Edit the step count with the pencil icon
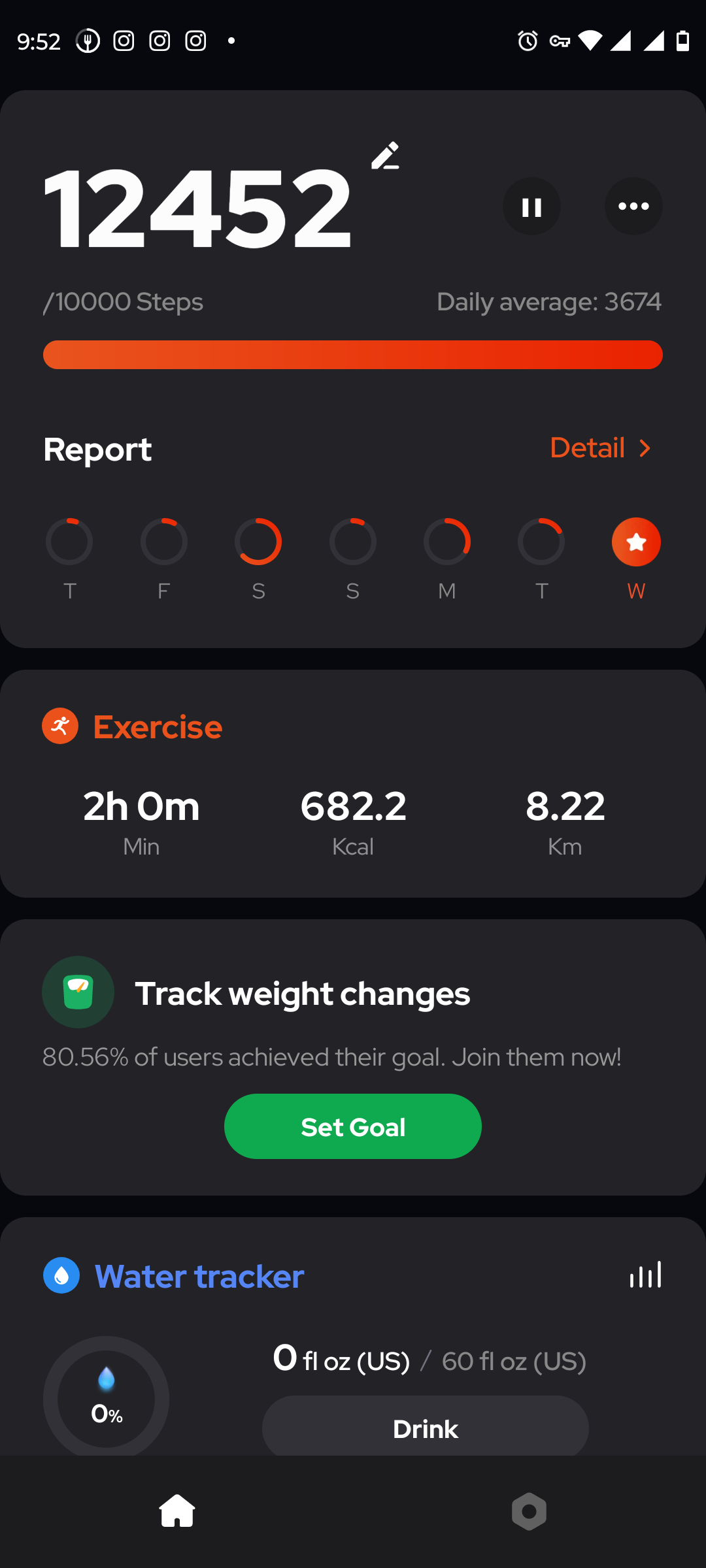706x1568 pixels. pos(385,156)
